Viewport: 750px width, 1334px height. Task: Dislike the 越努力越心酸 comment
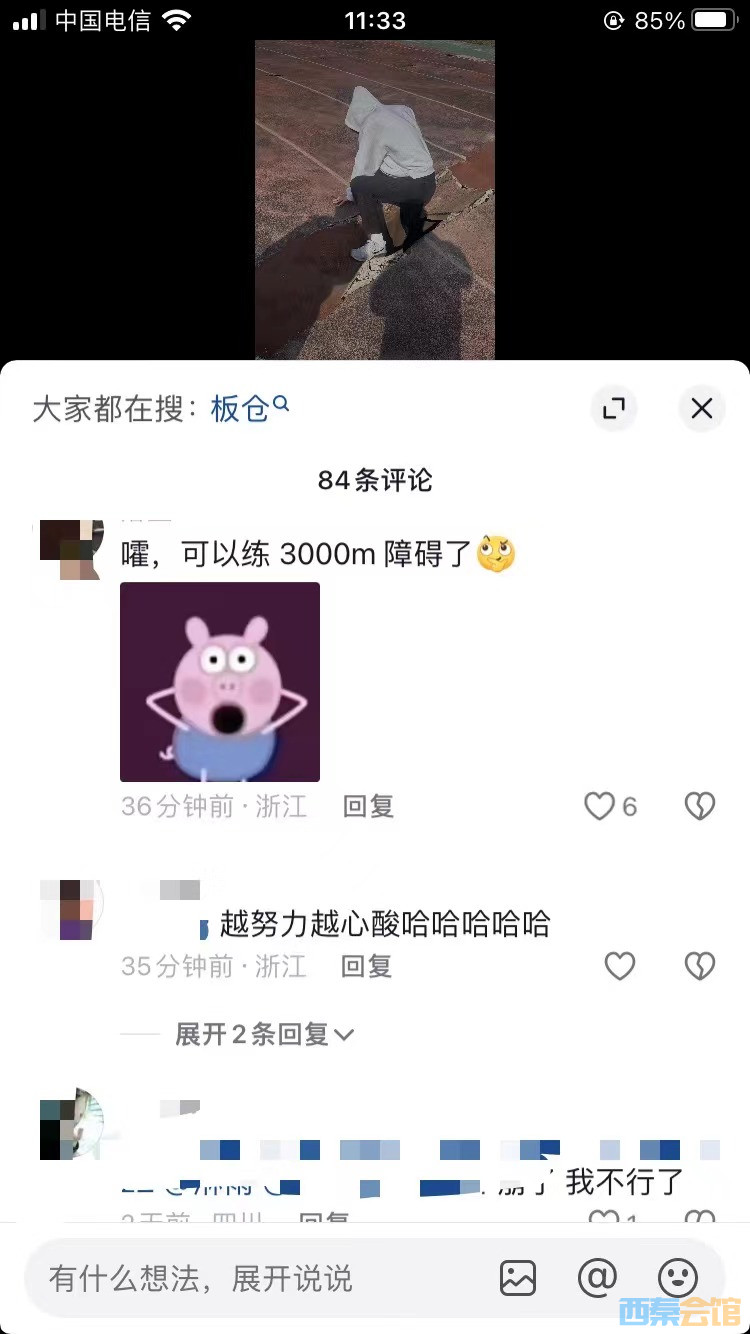699,966
